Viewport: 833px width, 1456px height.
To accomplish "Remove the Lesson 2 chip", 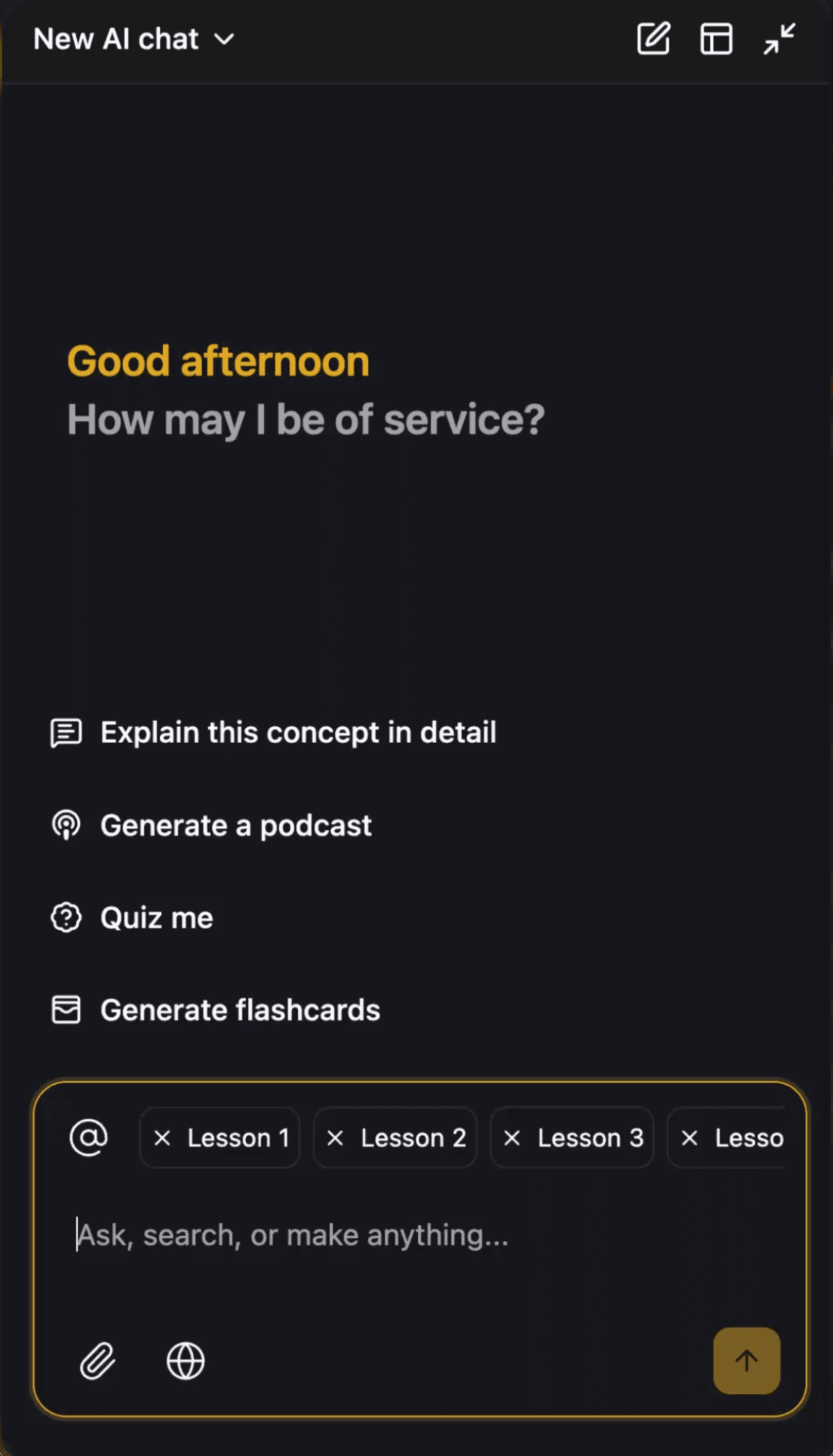I will [x=336, y=1138].
